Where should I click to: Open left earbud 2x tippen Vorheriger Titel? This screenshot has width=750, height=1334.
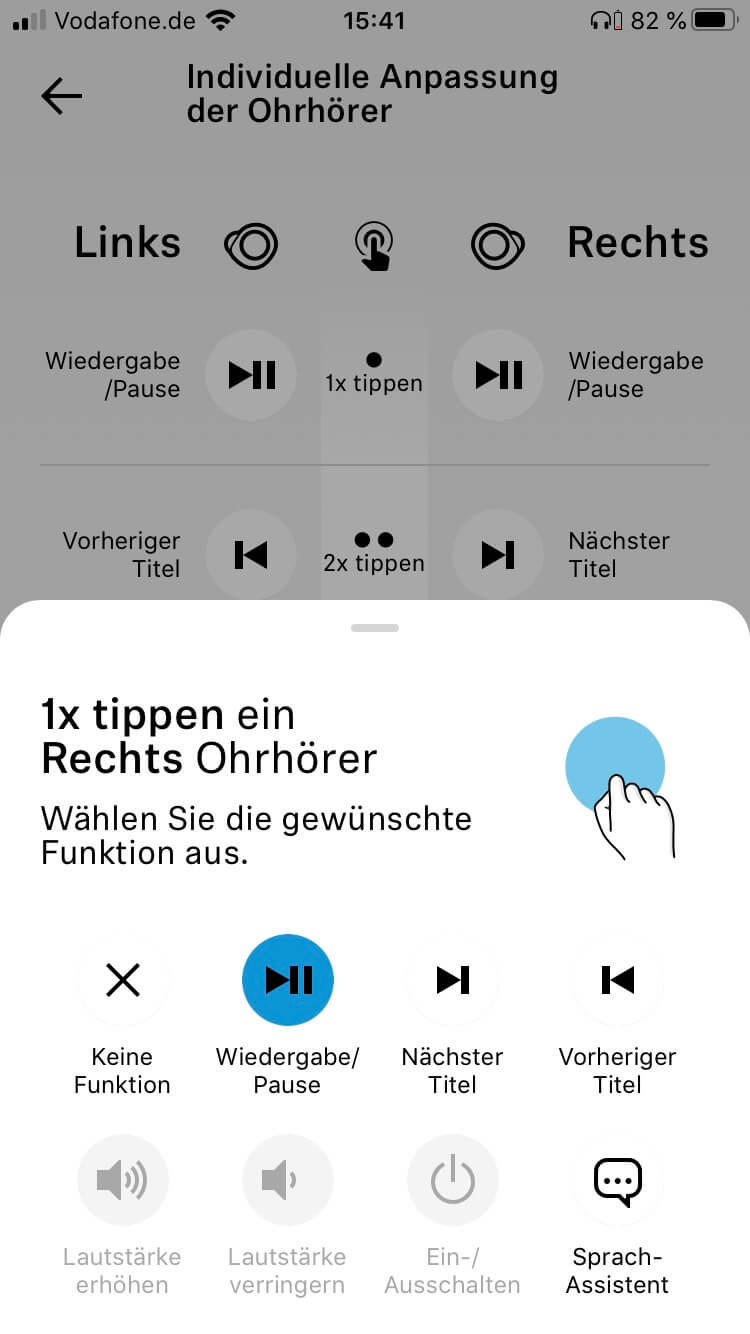tap(251, 554)
